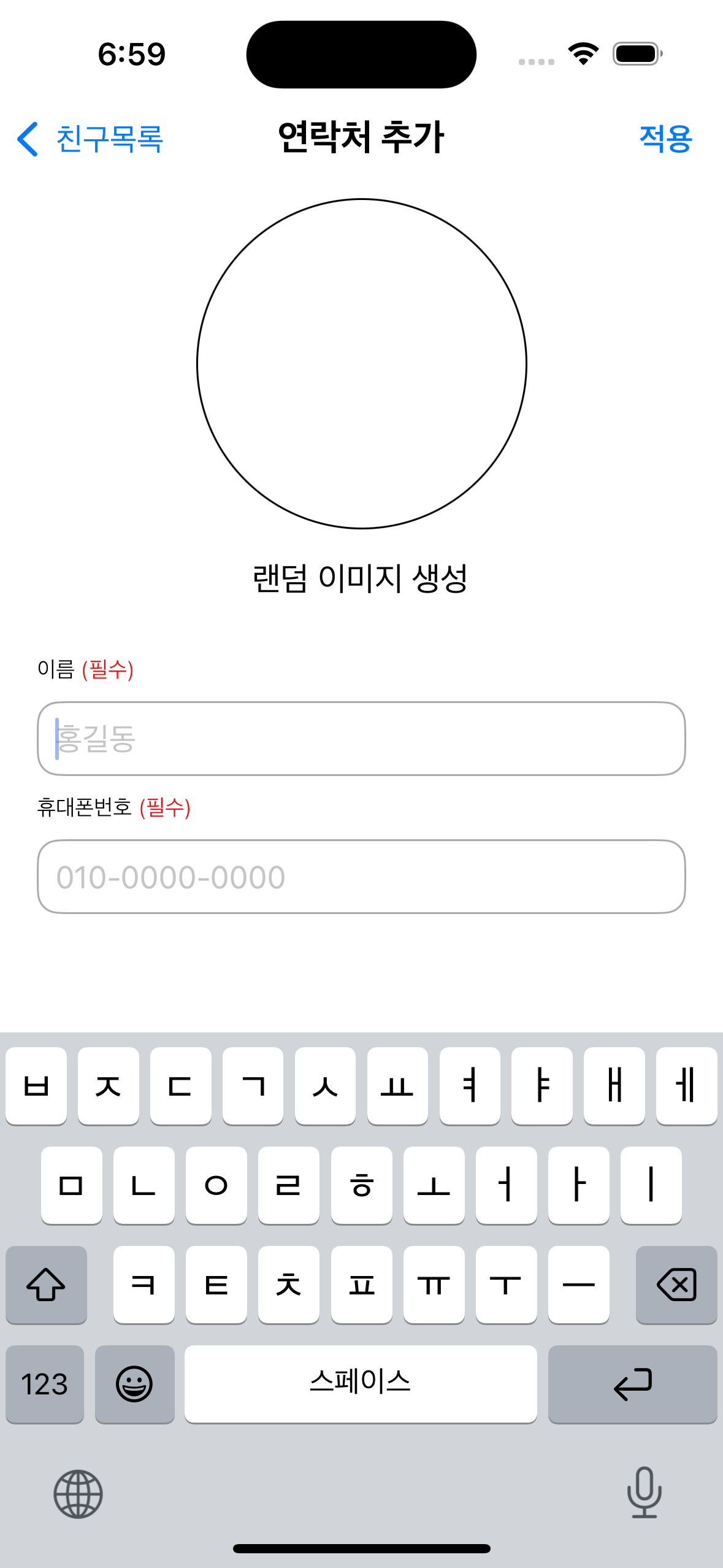723x1568 pixels.
Task: Focus the 이름 field with 홍길동 placeholder
Action: pos(361,739)
